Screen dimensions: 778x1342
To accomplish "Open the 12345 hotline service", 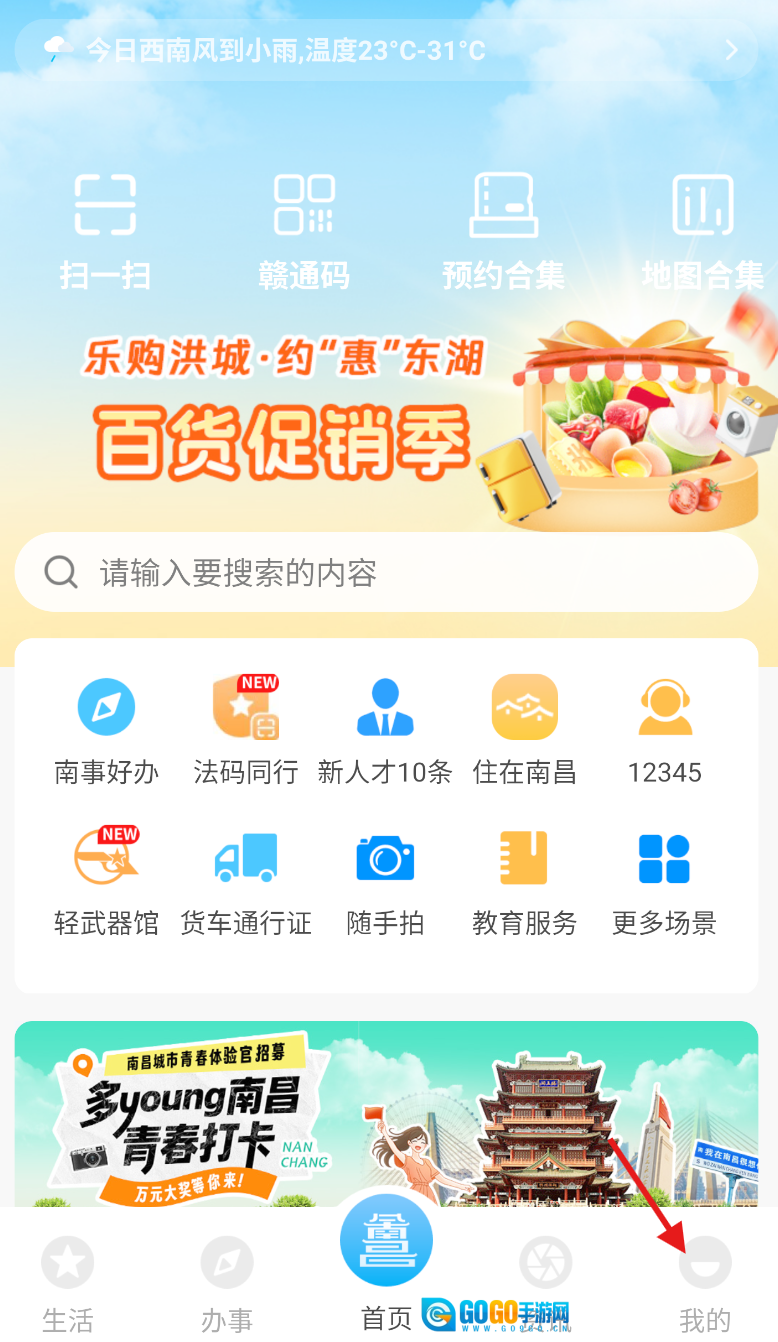I will 665,730.
